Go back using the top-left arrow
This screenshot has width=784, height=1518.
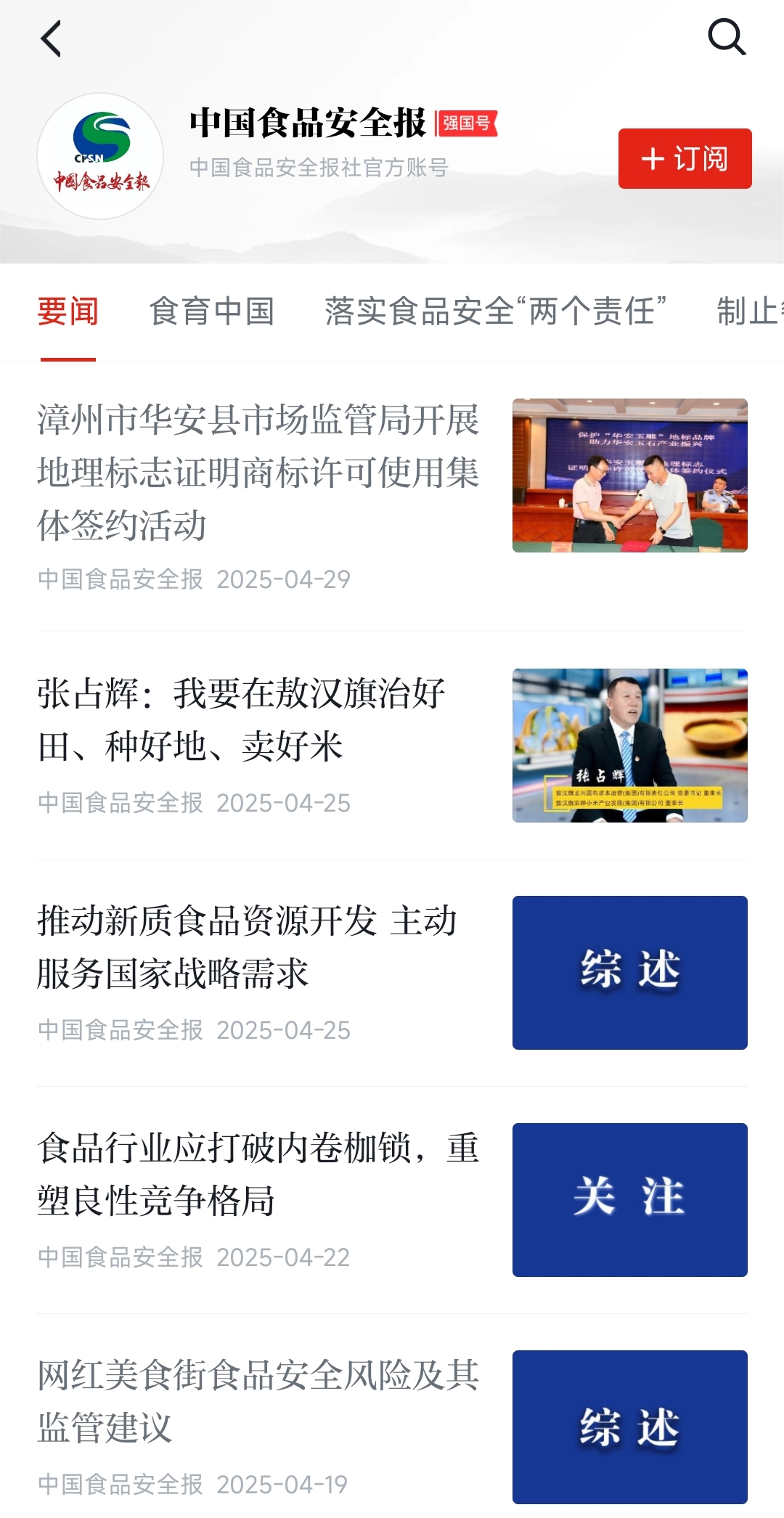click(x=51, y=38)
